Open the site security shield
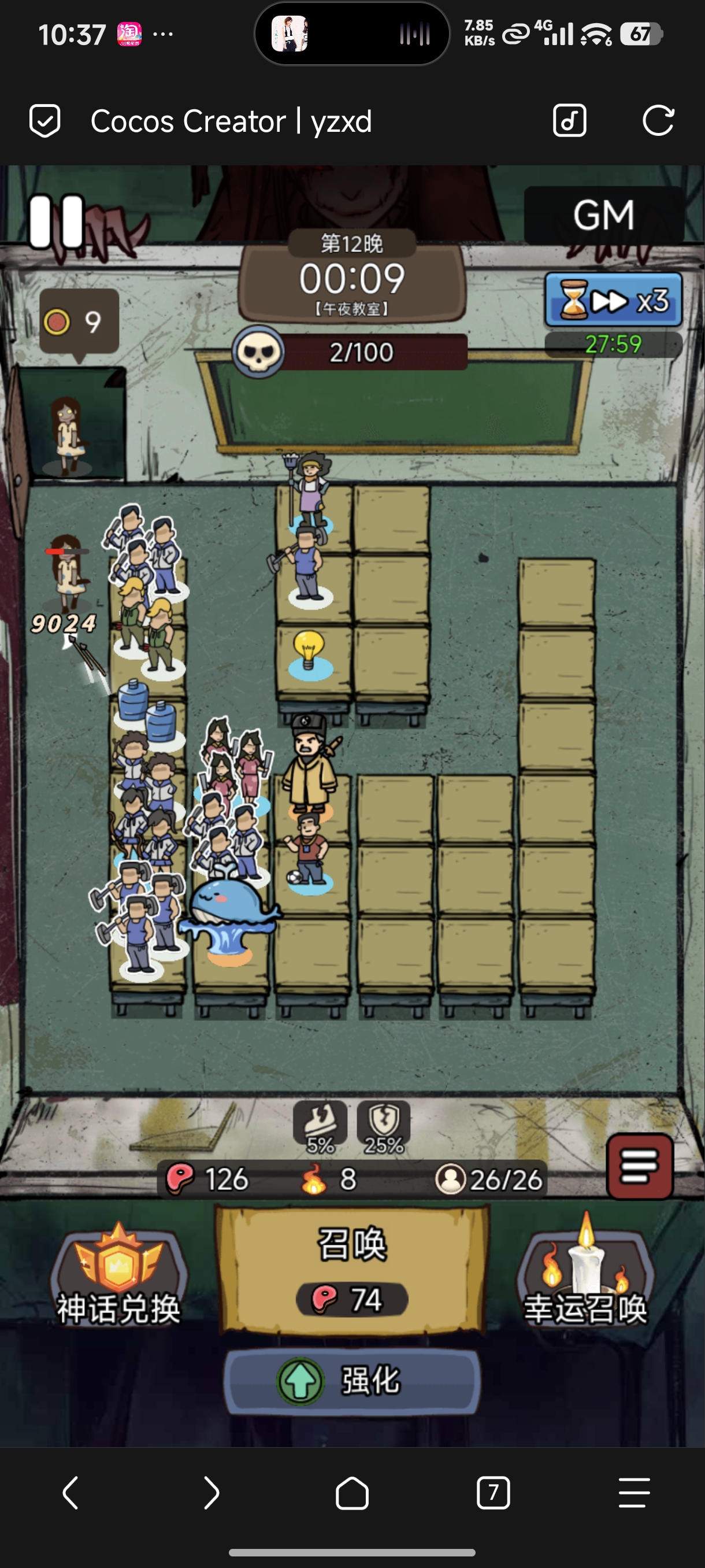 pyautogui.click(x=45, y=120)
